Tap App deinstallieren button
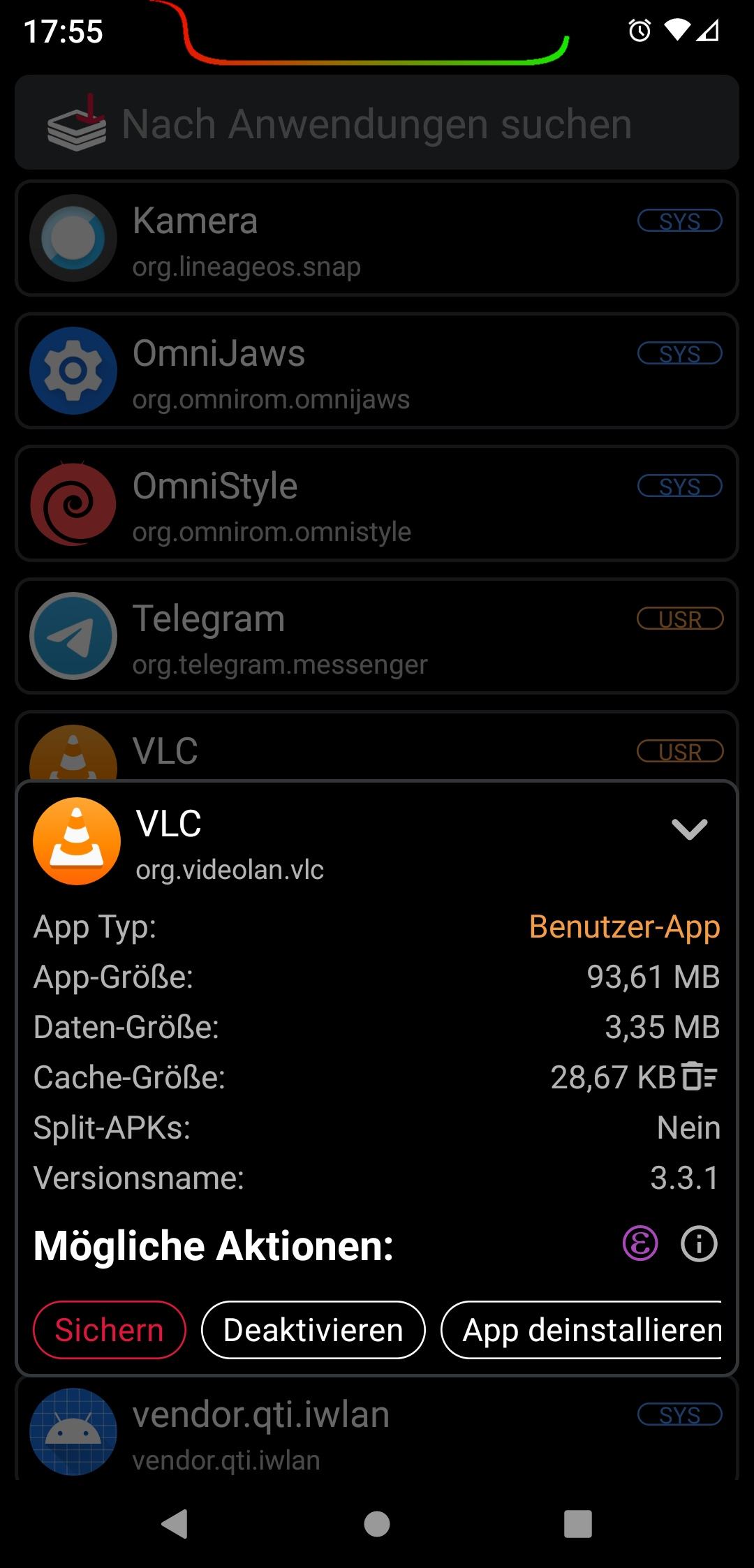Viewport: 754px width, 1568px height. 582,1330
